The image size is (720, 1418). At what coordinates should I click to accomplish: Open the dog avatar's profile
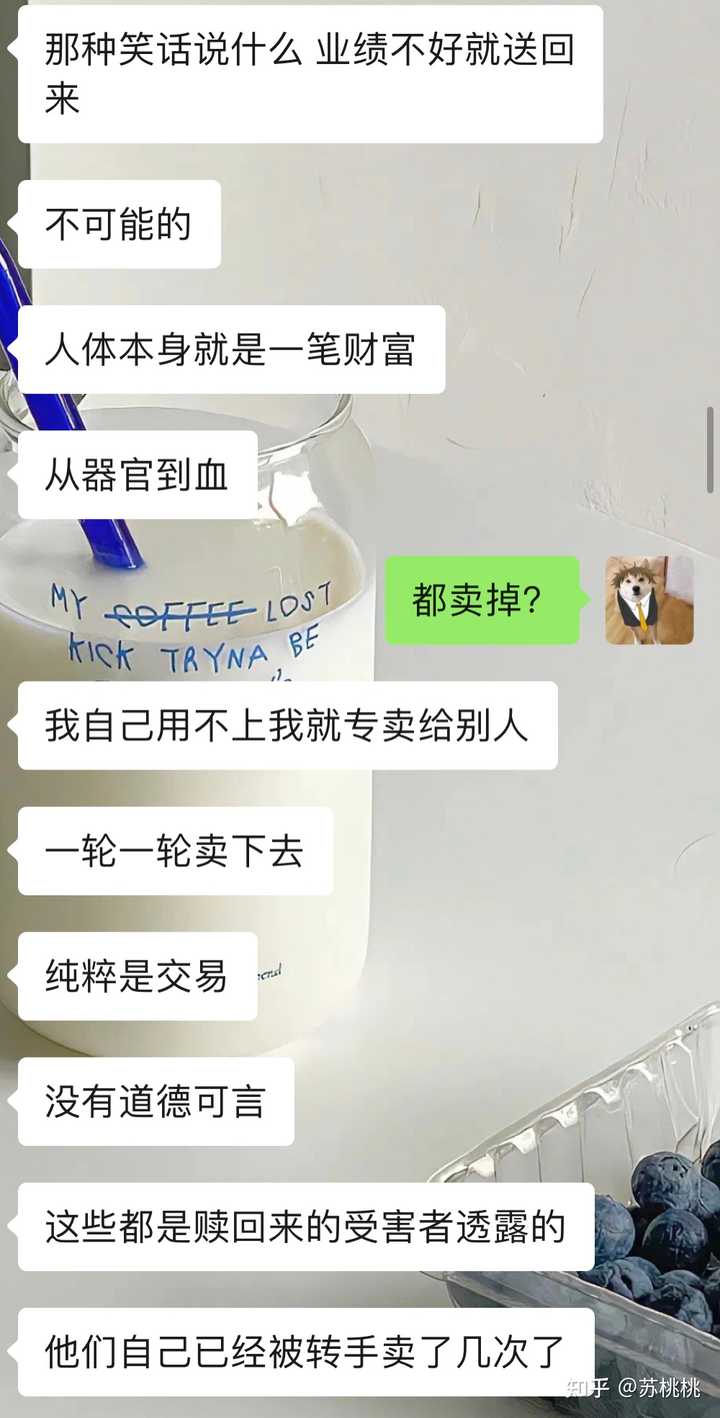(649, 600)
